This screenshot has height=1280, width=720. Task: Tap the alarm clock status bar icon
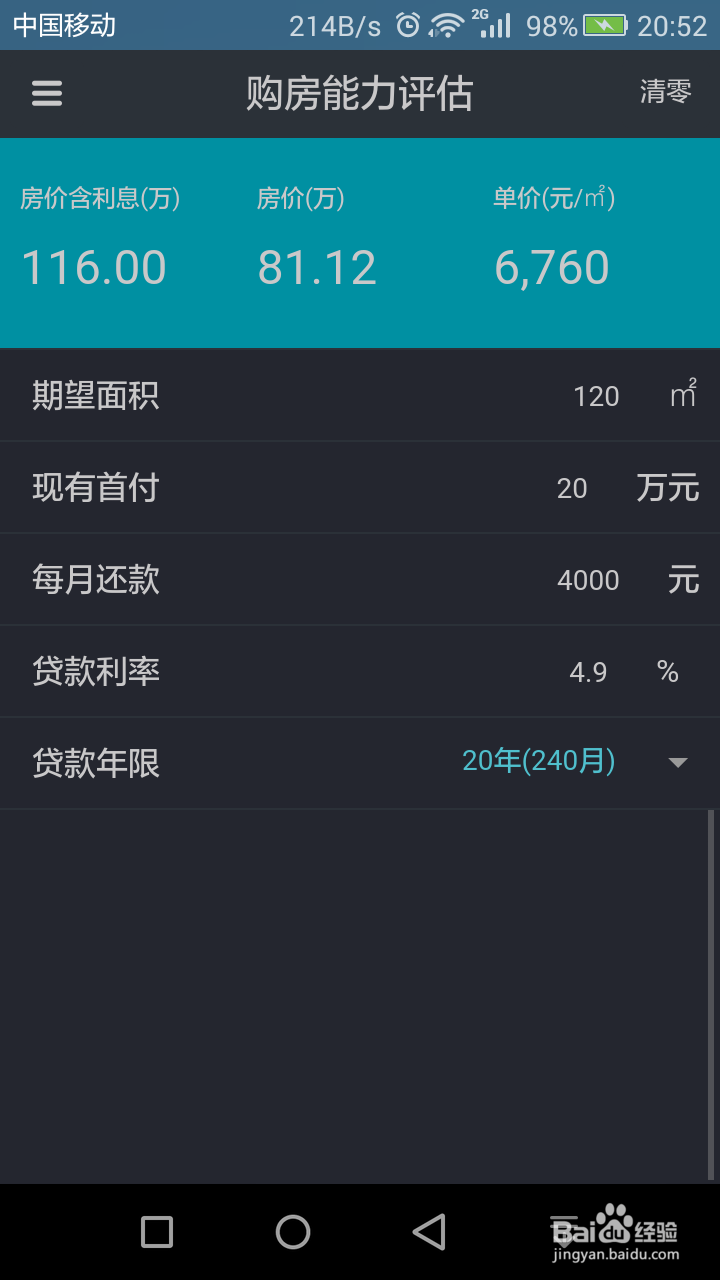coord(406,23)
